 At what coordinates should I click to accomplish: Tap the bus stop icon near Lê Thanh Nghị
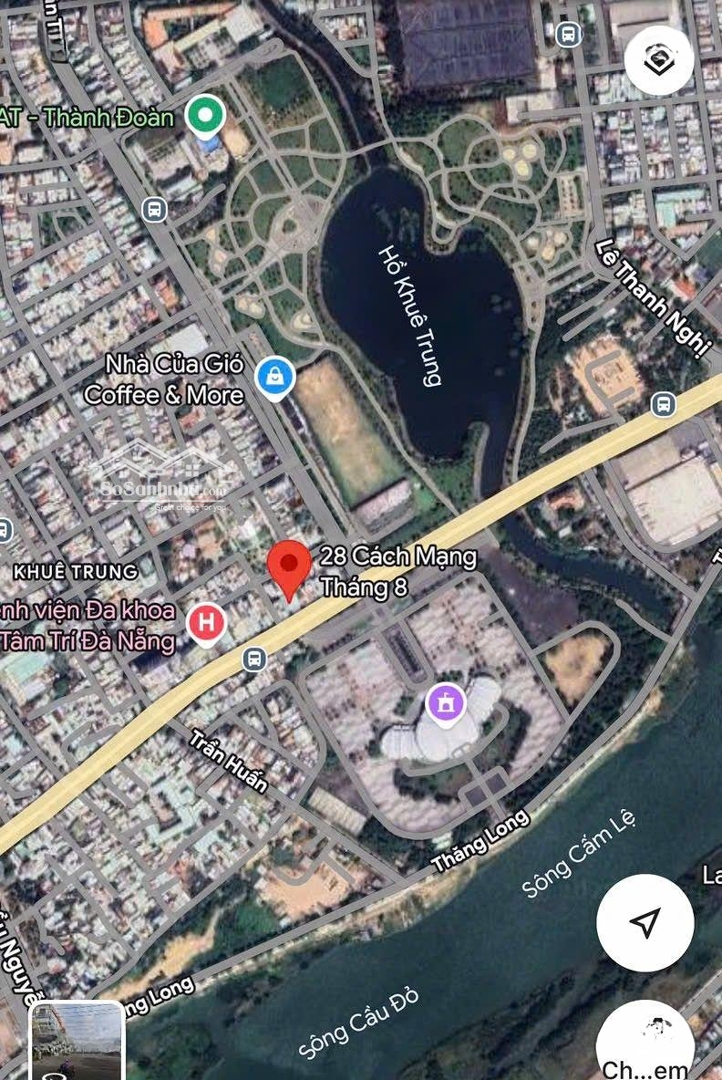[662, 404]
